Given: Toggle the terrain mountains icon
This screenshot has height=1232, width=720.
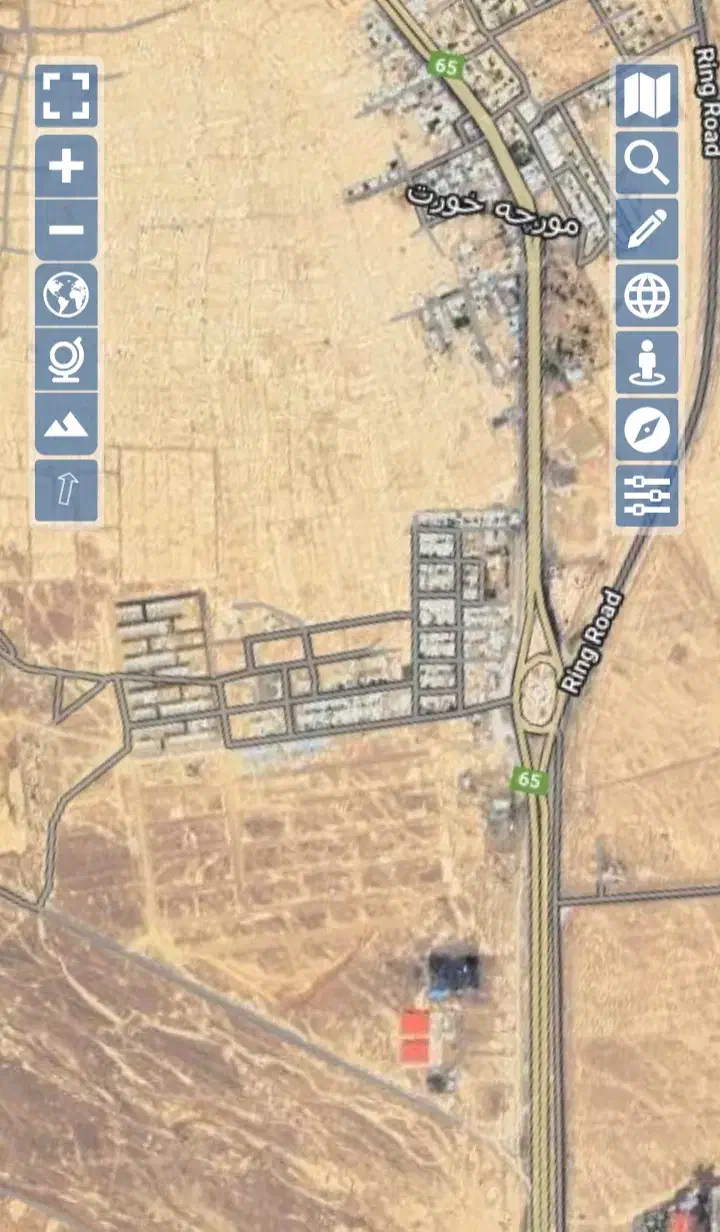Looking at the screenshot, I should tap(66, 425).
